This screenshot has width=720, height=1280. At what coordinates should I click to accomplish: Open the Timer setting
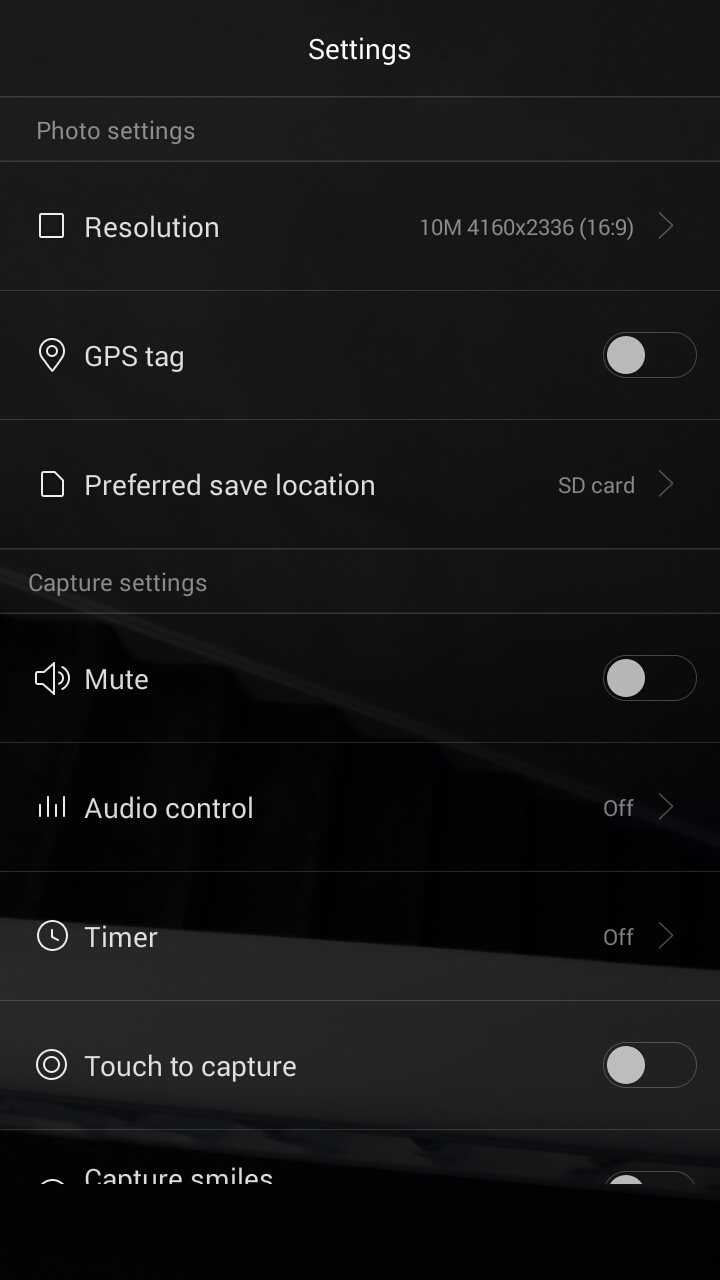pyautogui.click(x=360, y=936)
